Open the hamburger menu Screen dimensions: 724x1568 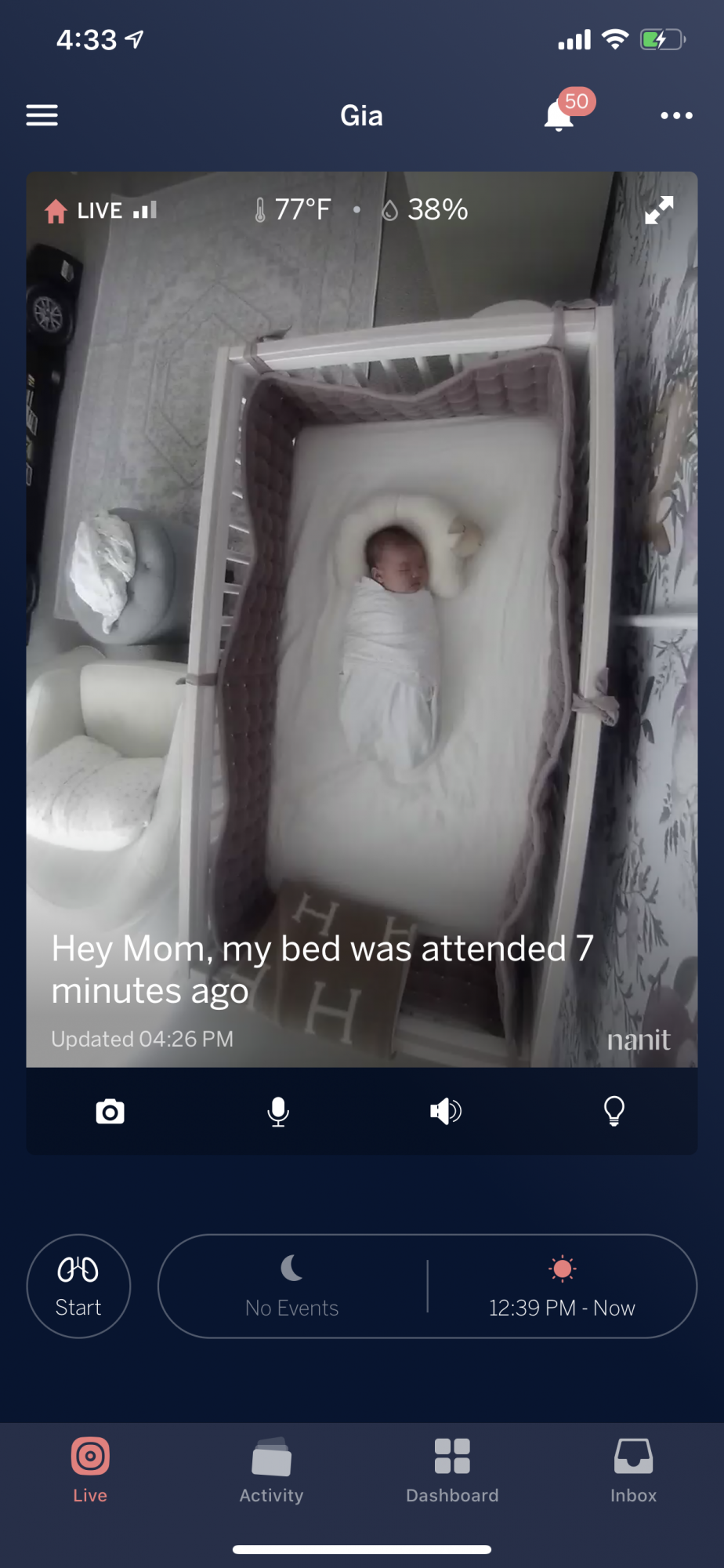click(42, 115)
